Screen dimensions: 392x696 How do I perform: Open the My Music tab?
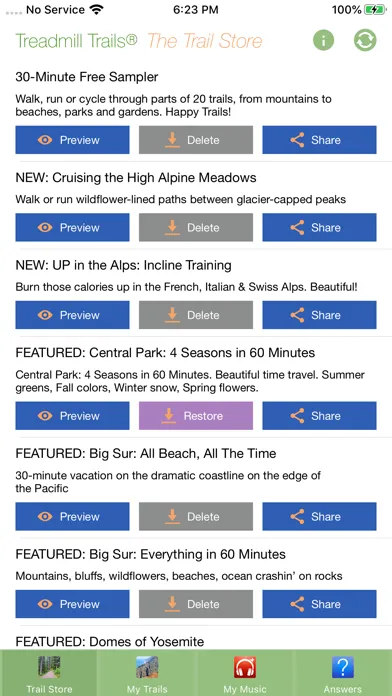[x=245, y=673]
